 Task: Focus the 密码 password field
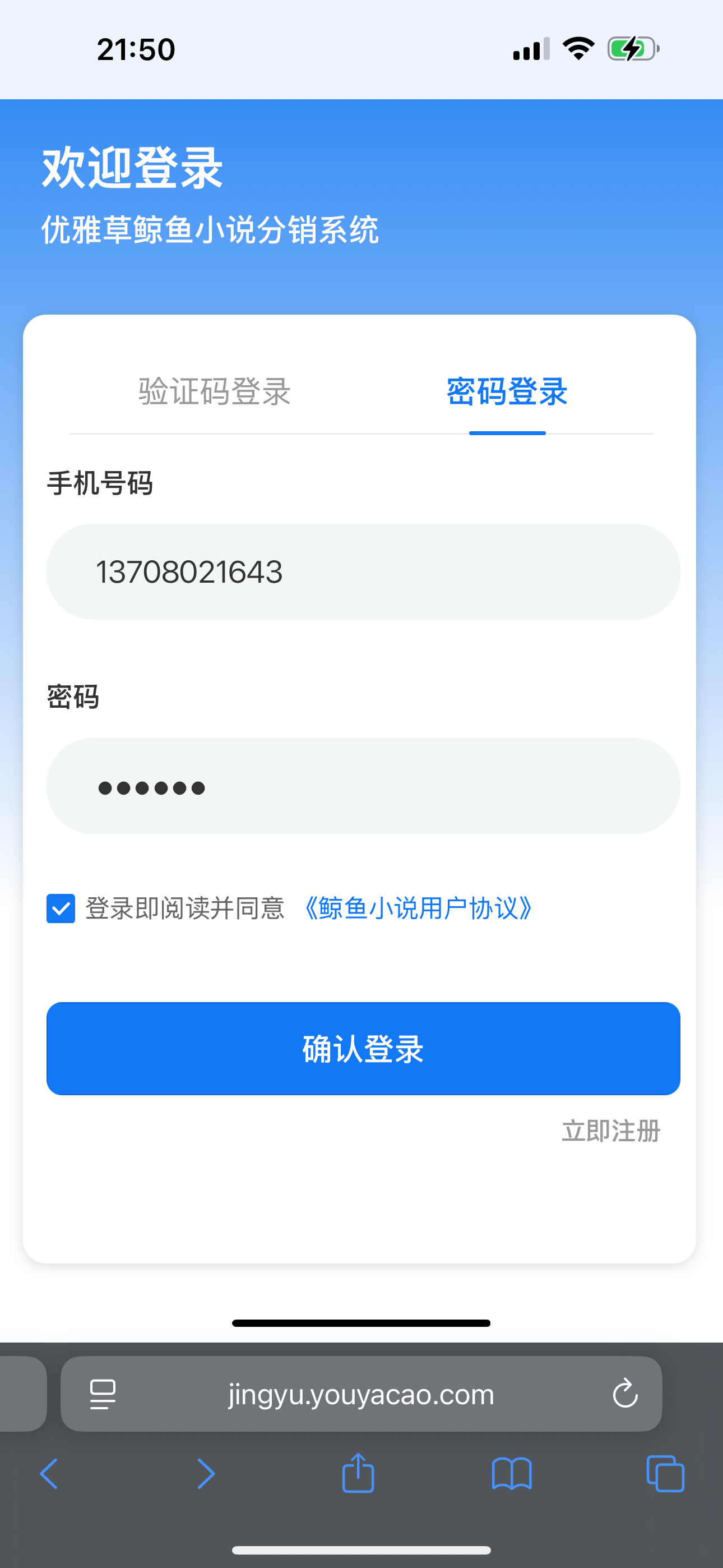[x=363, y=786]
